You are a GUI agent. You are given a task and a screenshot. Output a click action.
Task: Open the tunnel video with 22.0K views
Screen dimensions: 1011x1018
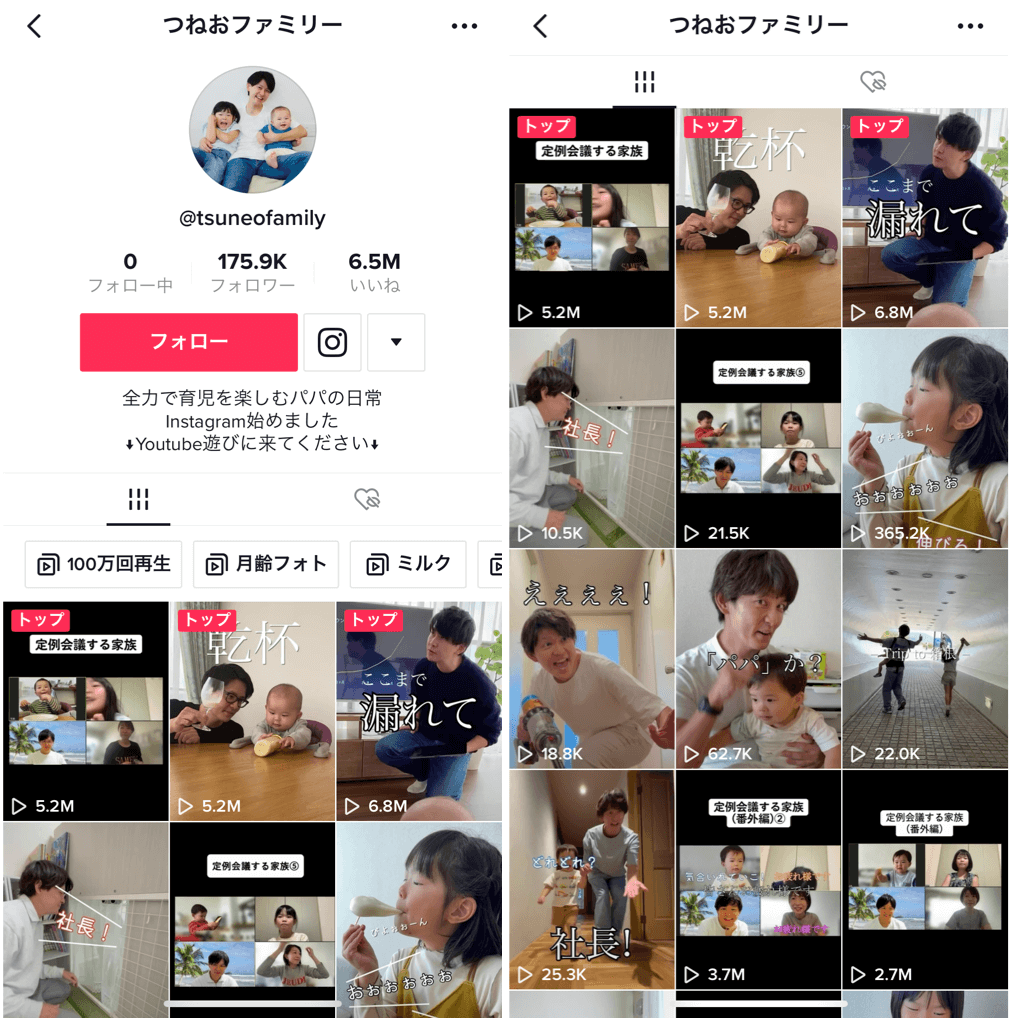click(924, 658)
